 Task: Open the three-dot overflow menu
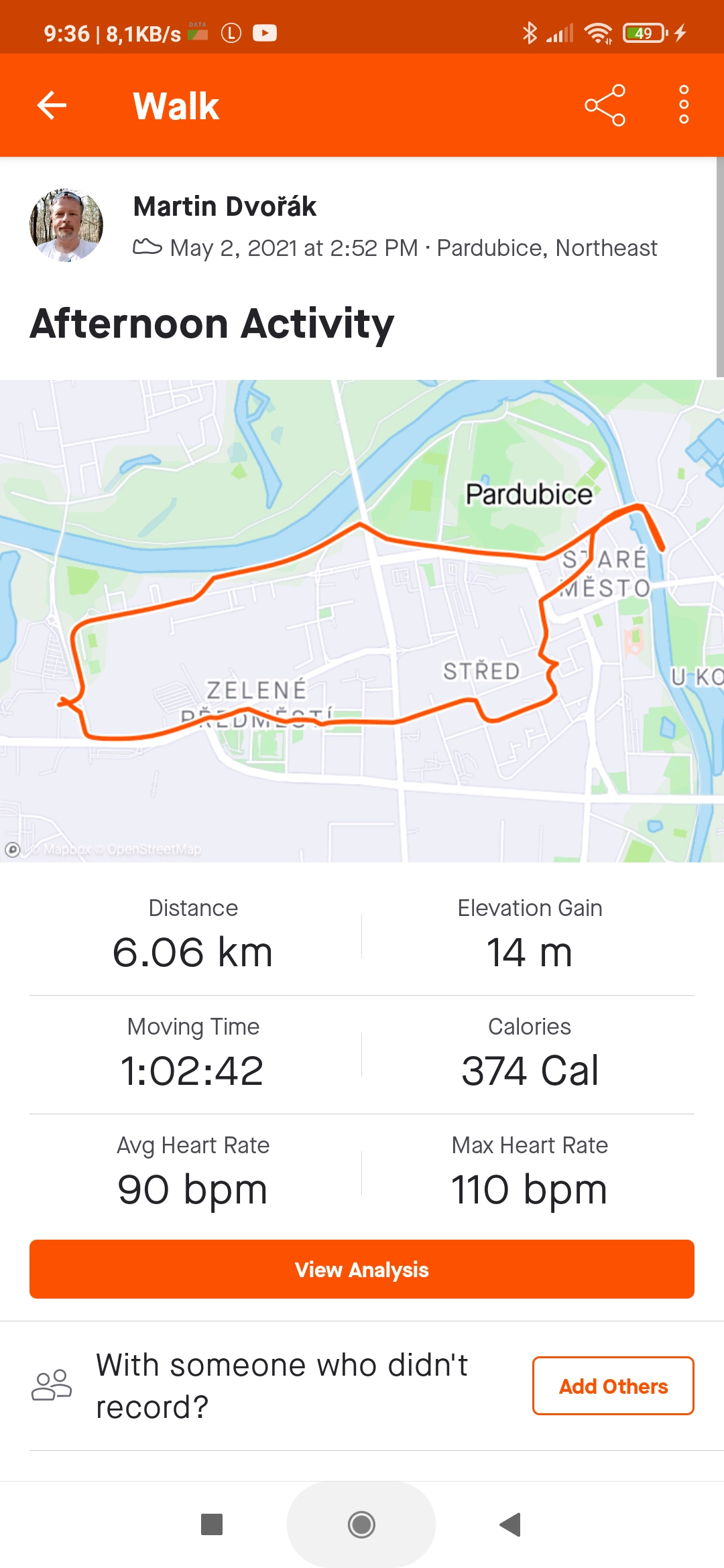tap(684, 105)
